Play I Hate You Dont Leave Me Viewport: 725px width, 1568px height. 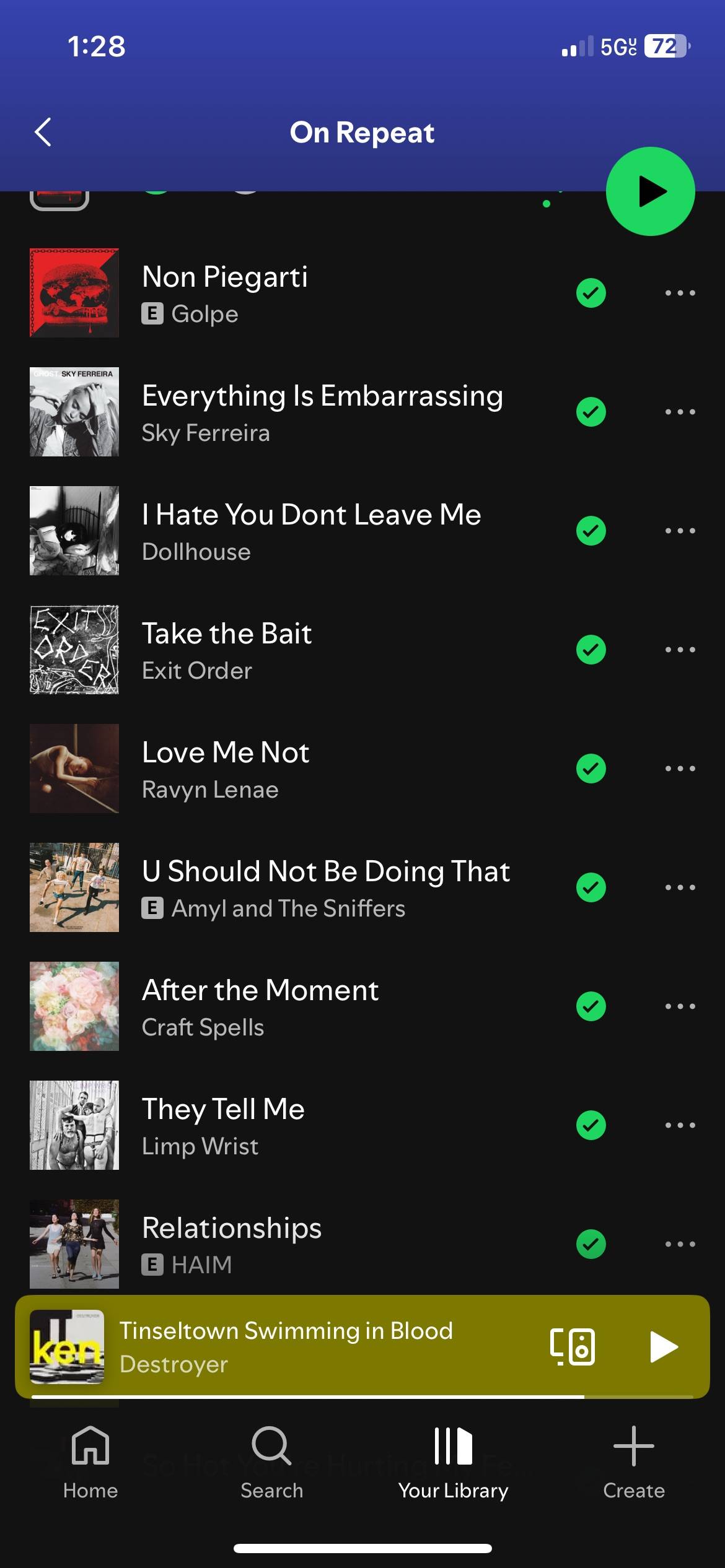pyautogui.click(x=310, y=531)
